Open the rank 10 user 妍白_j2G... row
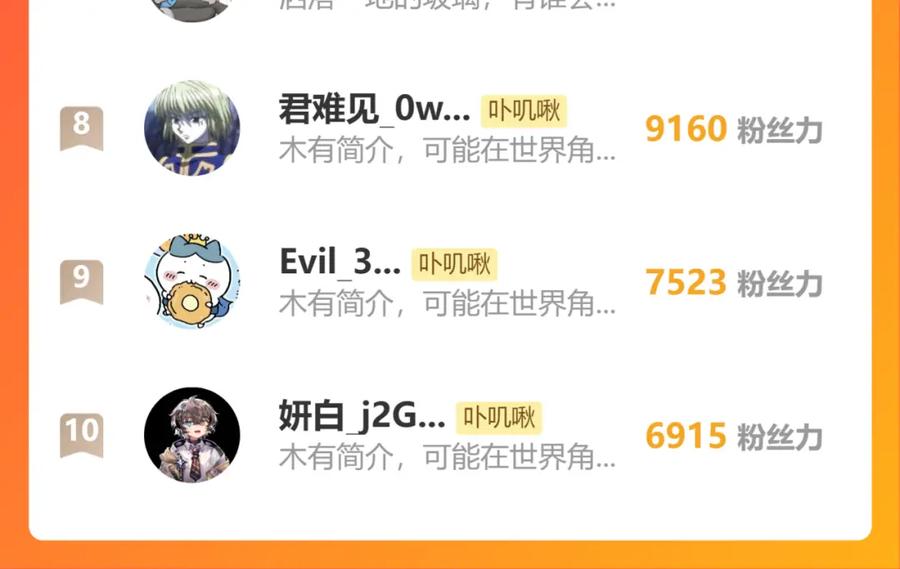The height and width of the screenshot is (569, 900). 450,435
